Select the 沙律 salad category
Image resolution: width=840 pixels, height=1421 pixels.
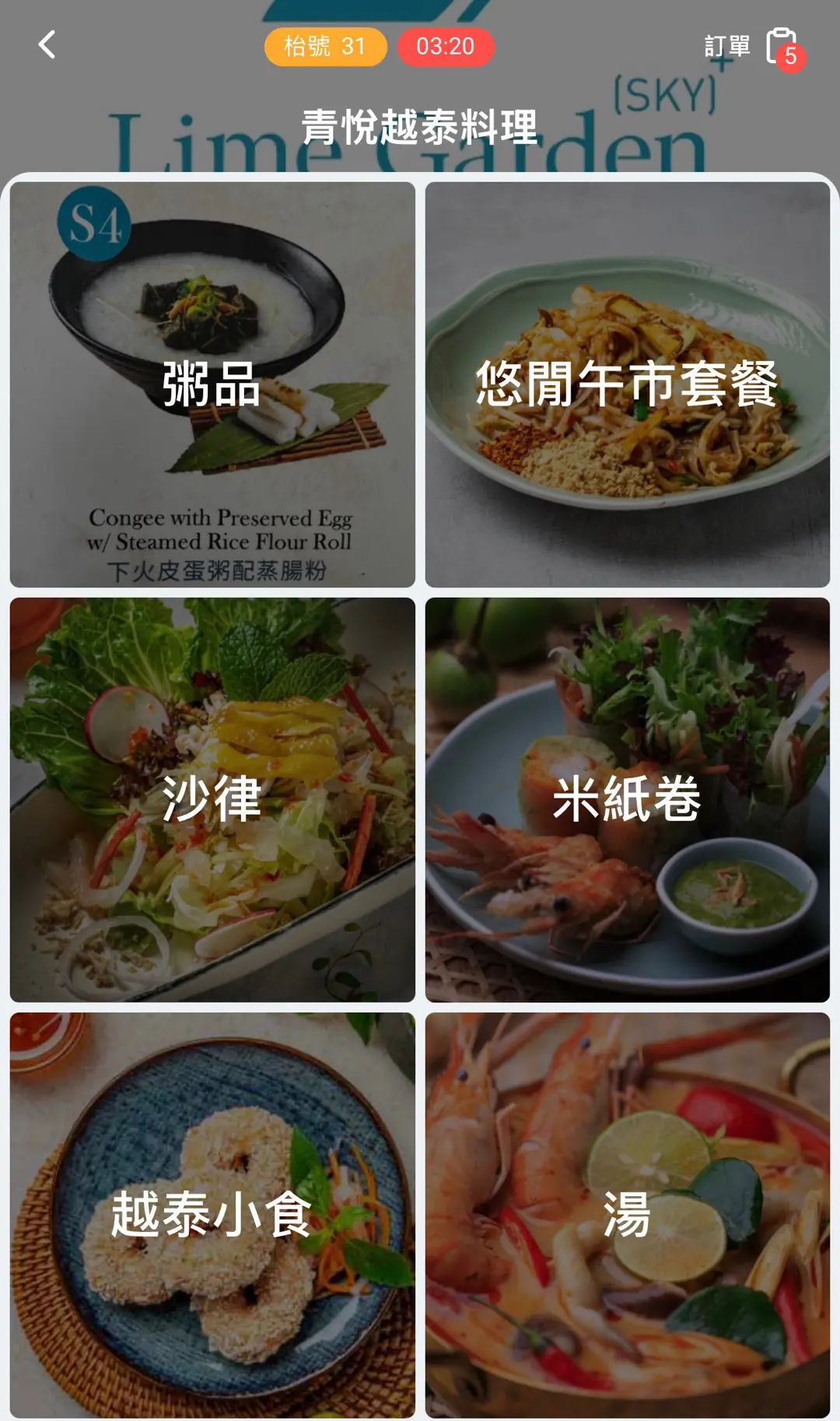tap(212, 799)
